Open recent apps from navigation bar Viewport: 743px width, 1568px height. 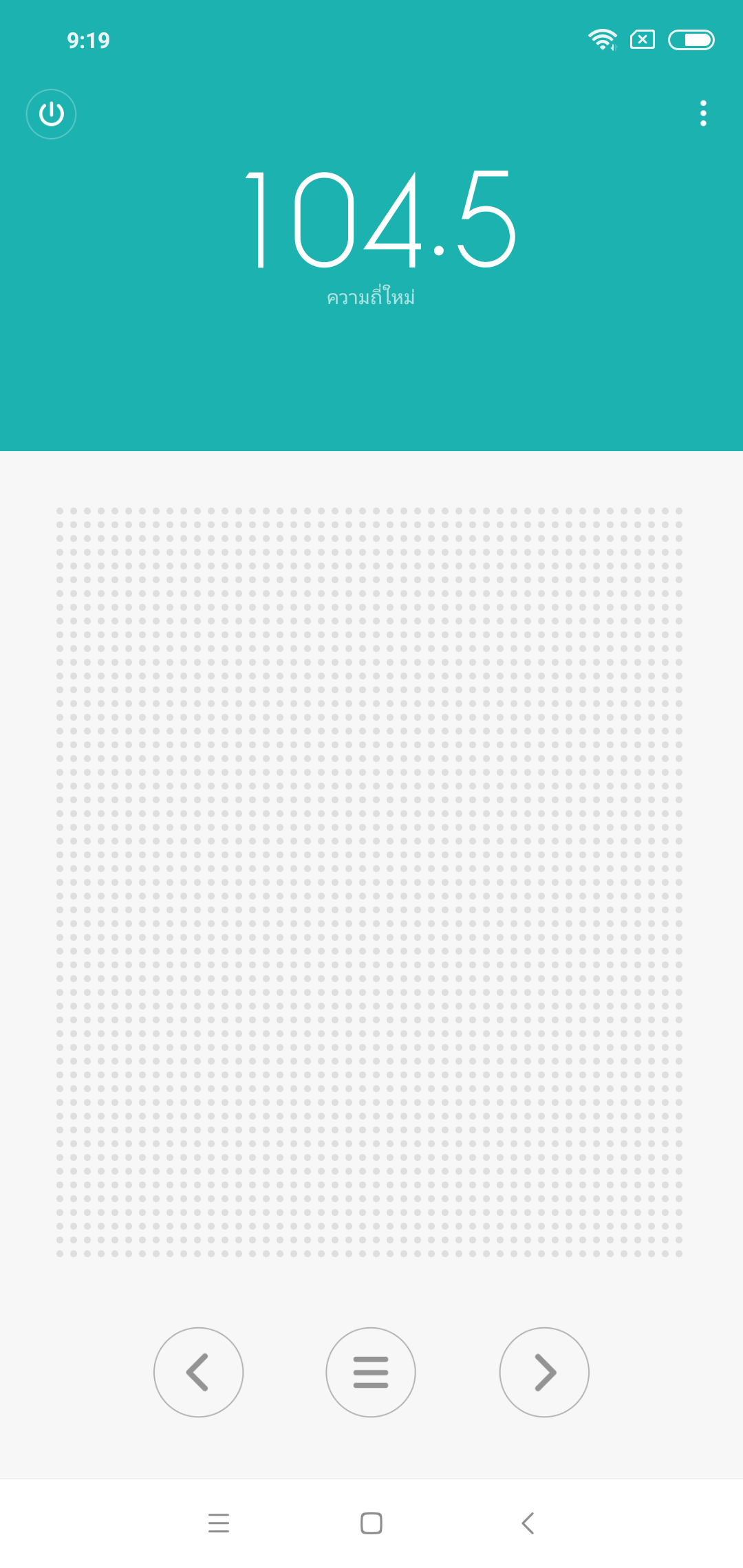(219, 1523)
